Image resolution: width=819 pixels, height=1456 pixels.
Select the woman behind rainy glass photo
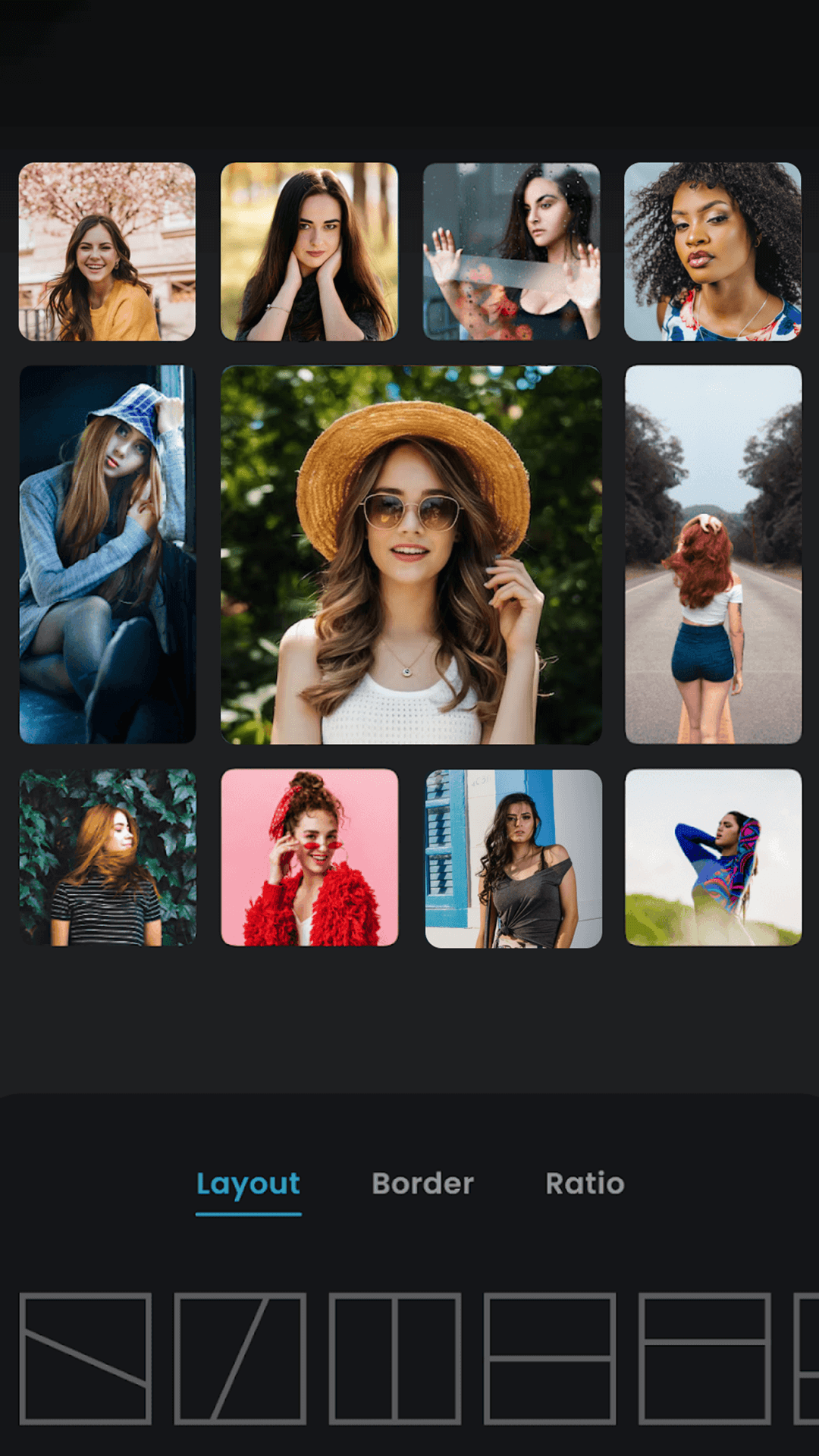[x=511, y=252]
